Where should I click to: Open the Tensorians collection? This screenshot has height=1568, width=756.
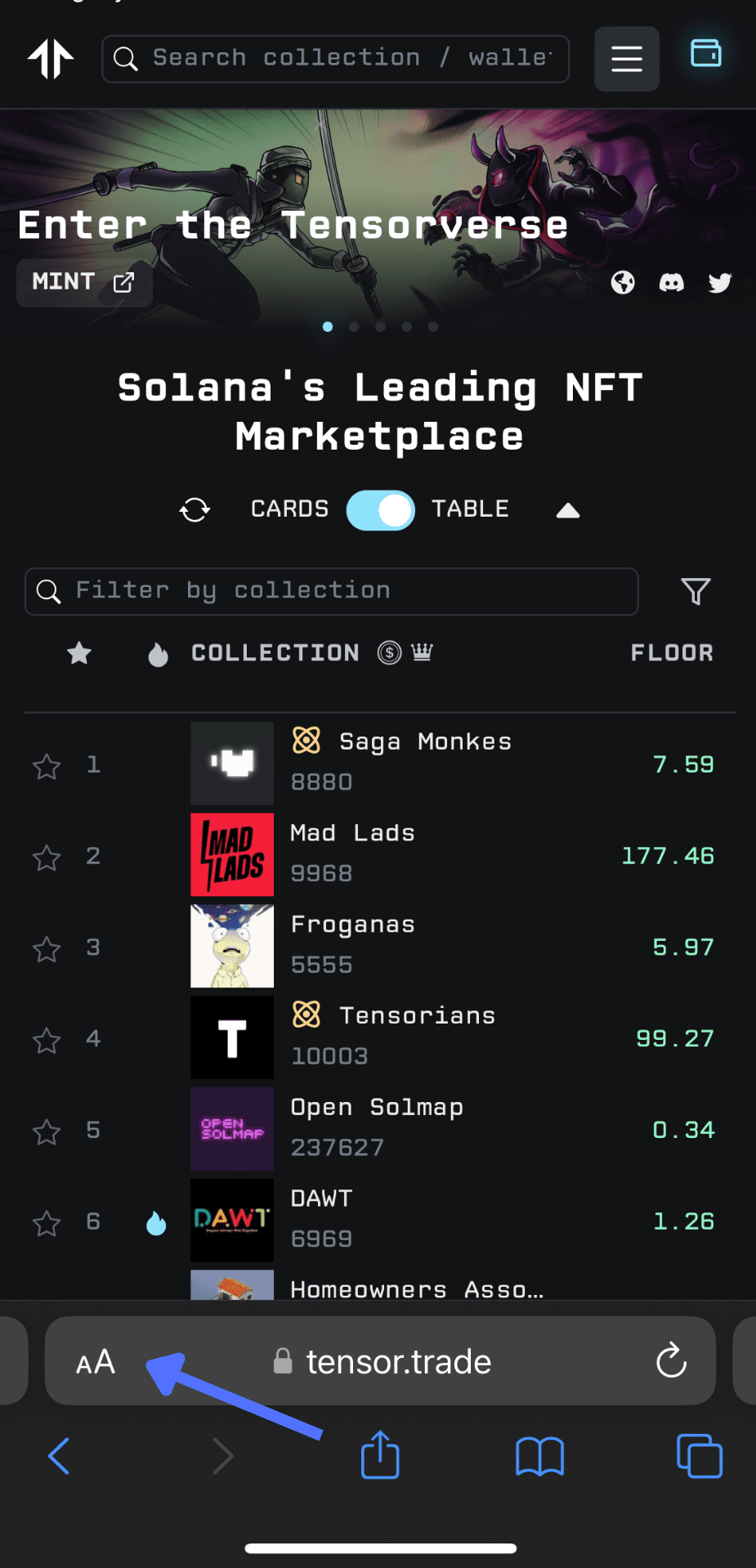tap(417, 1016)
